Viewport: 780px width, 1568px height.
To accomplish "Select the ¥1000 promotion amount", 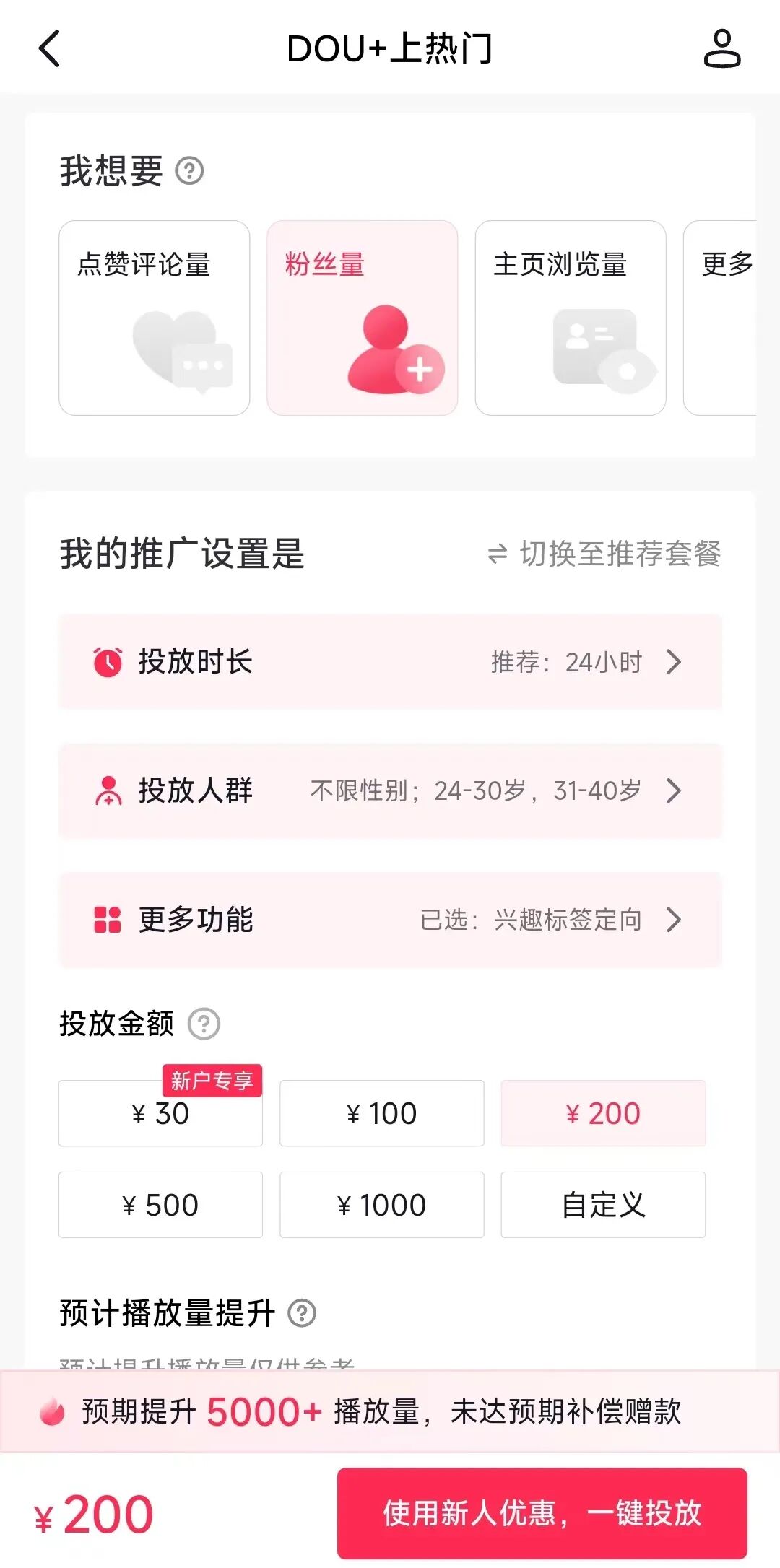I will pos(381,1204).
